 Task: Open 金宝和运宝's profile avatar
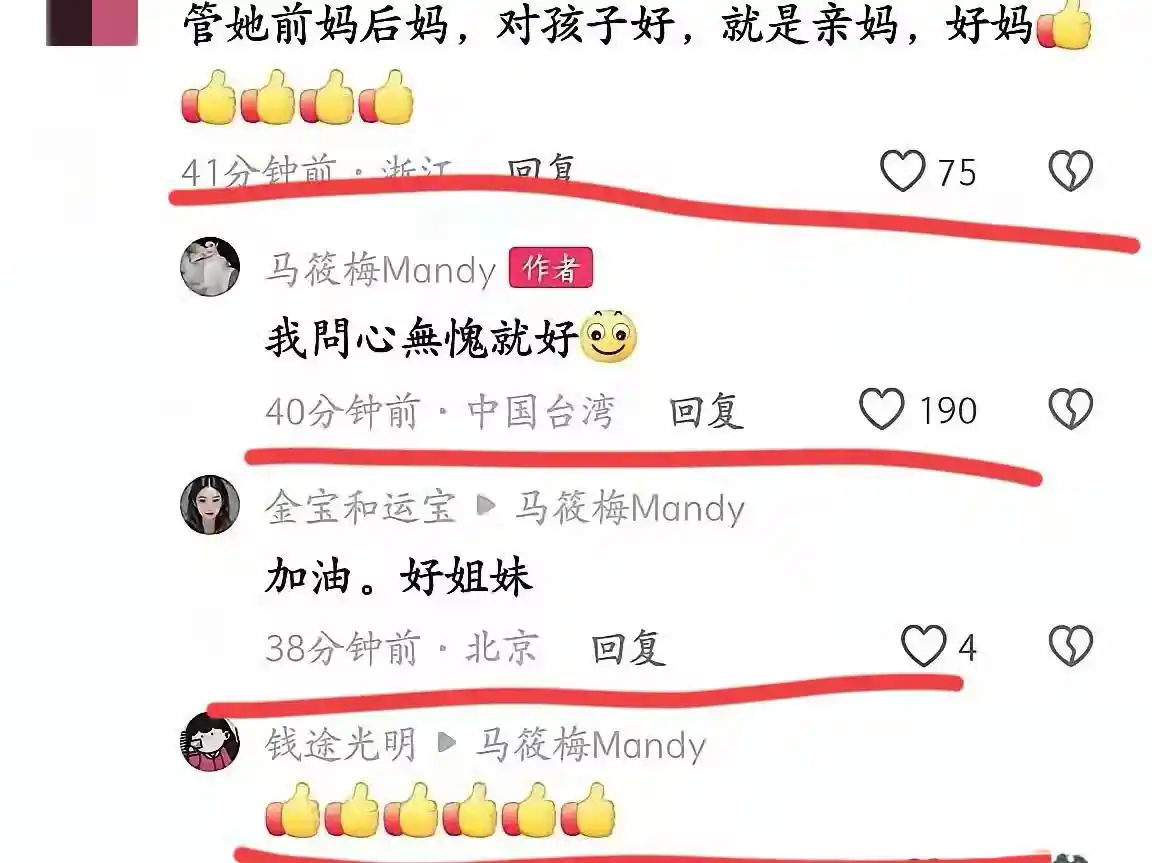click(x=210, y=505)
